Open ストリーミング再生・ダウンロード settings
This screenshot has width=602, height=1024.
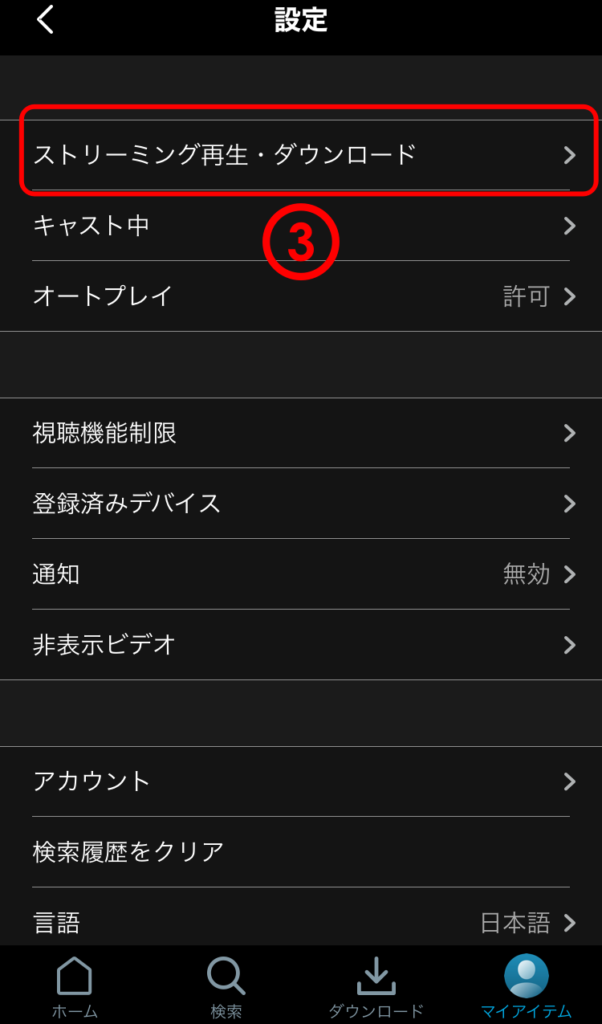(x=300, y=155)
